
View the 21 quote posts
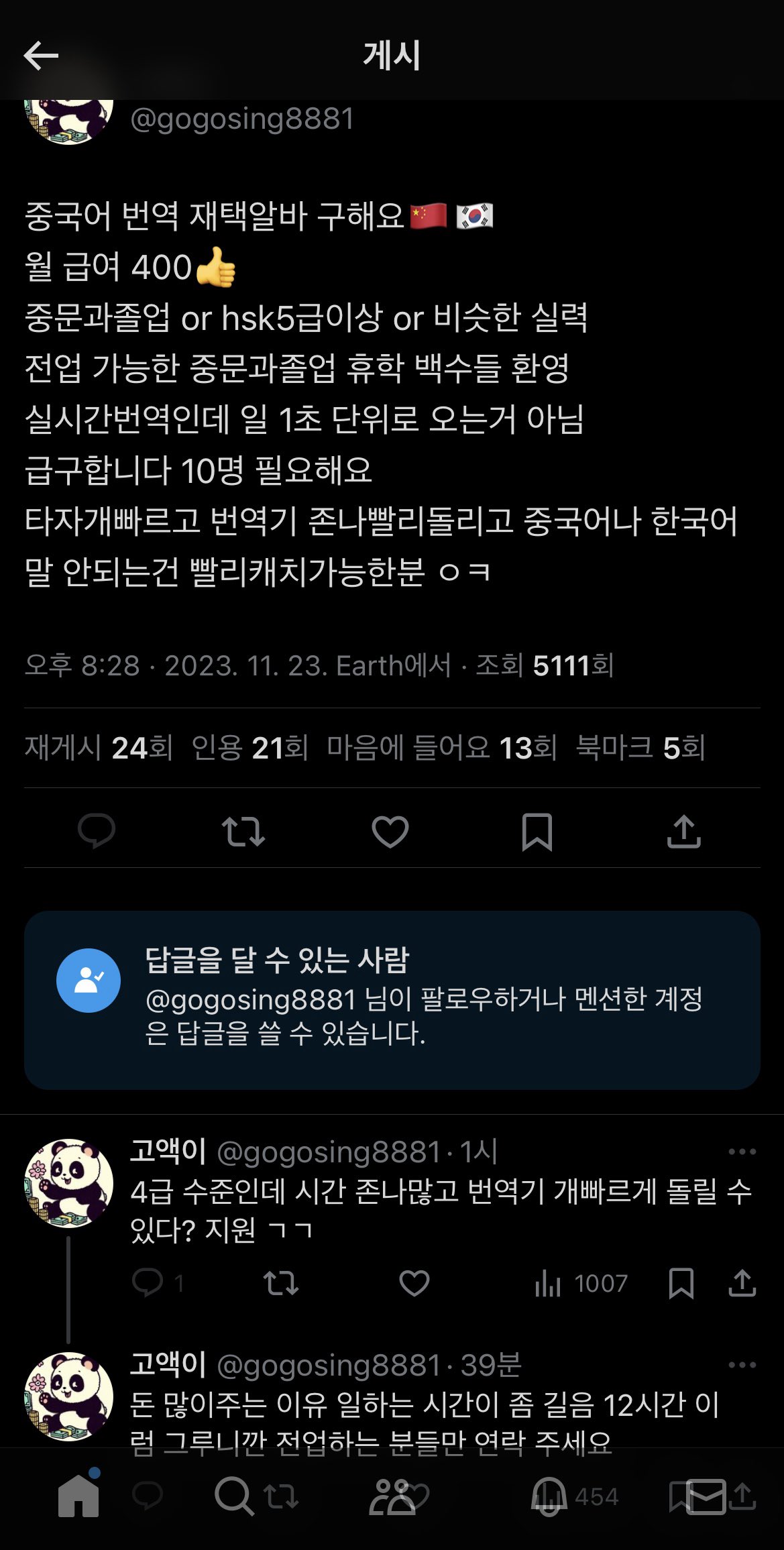point(249,748)
